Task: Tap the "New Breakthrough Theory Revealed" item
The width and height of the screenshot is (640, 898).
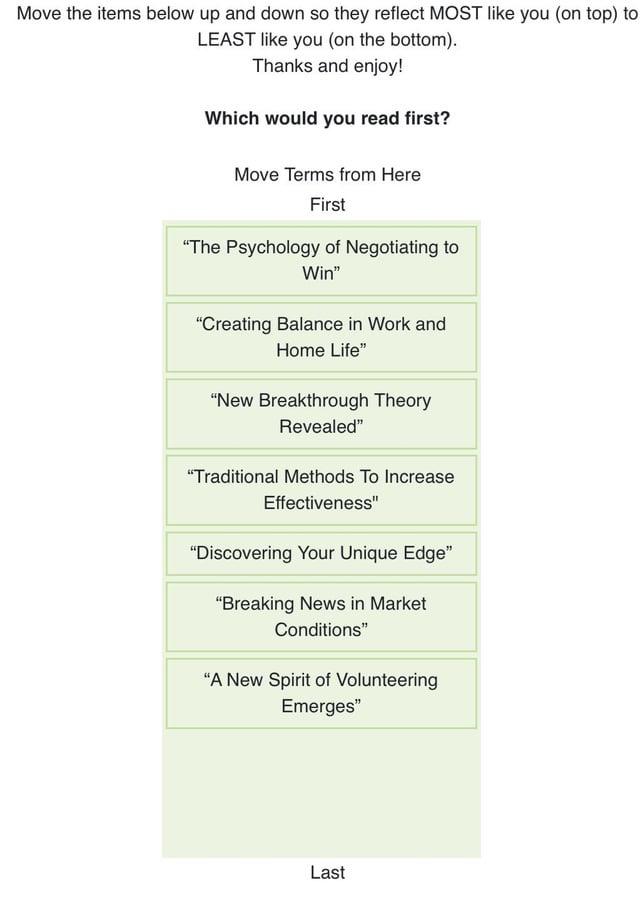Action: tap(321, 413)
